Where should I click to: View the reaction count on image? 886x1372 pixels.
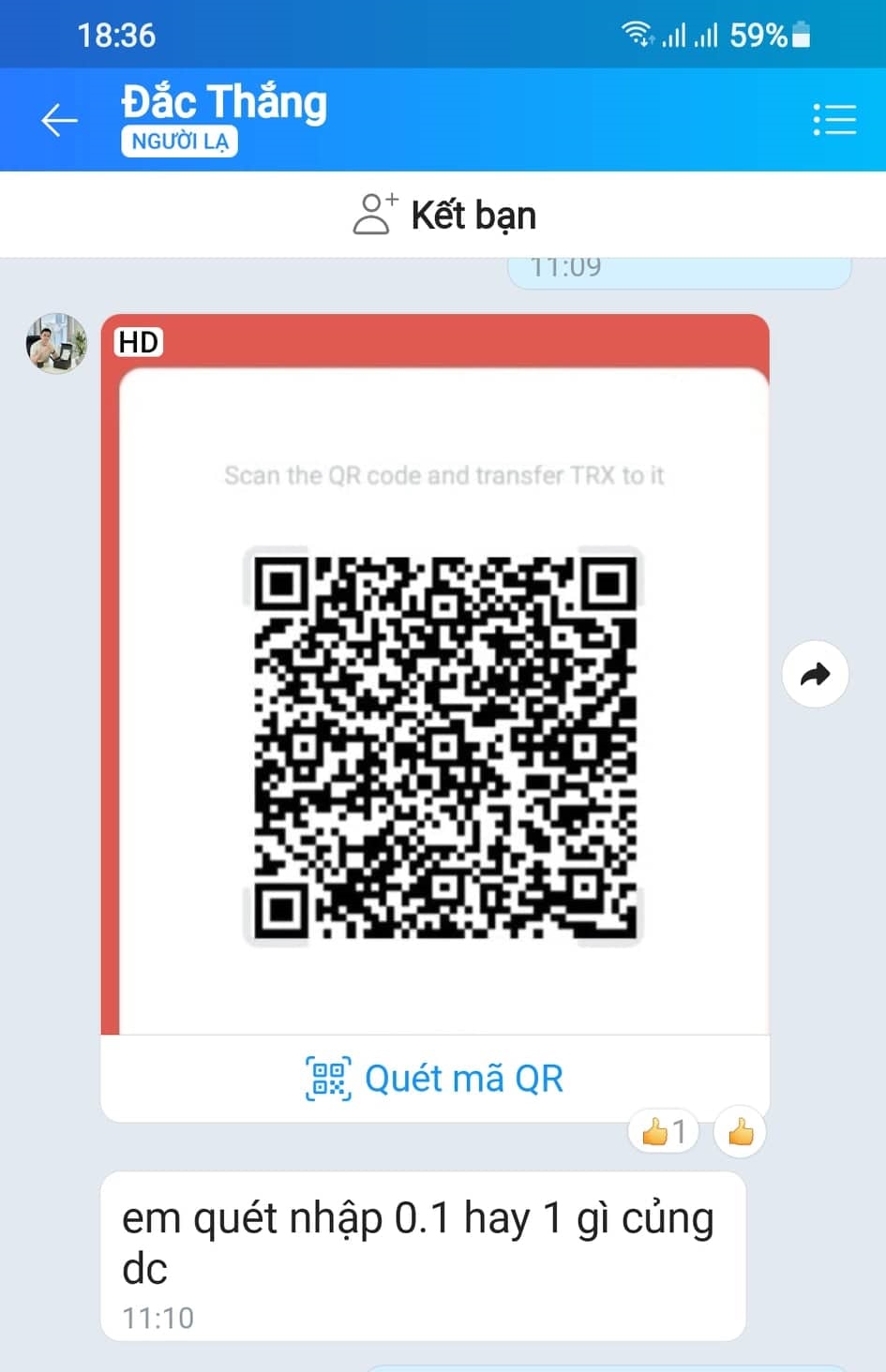tap(664, 1132)
